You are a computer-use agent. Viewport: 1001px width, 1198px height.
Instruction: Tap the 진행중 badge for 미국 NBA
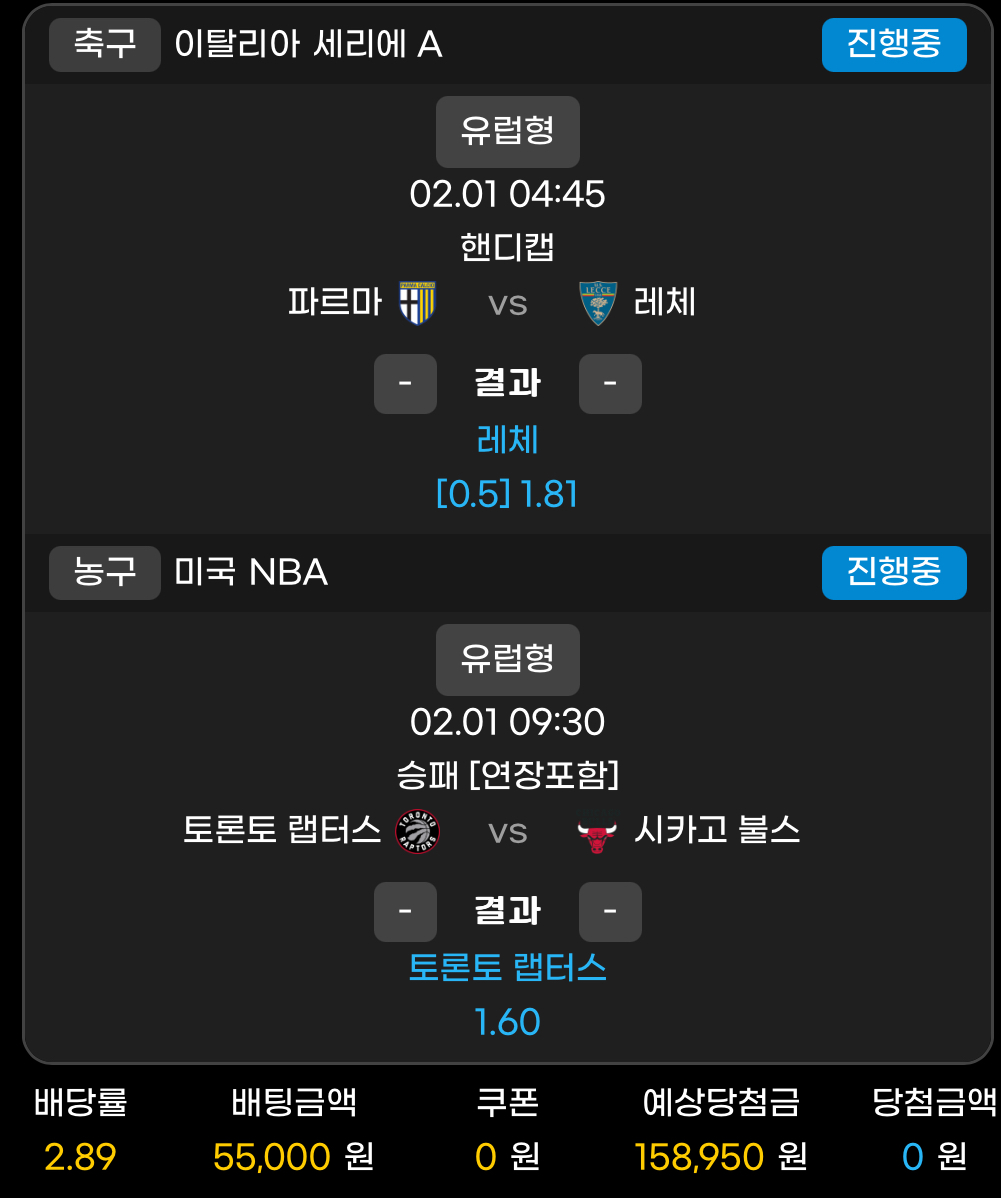(x=893, y=572)
